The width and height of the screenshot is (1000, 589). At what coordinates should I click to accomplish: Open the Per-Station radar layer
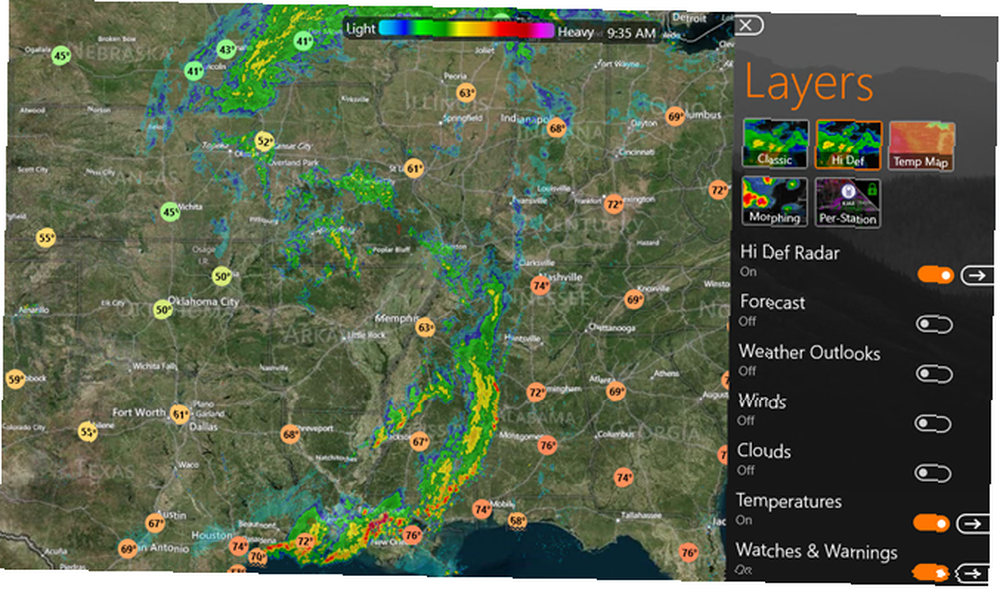point(848,202)
